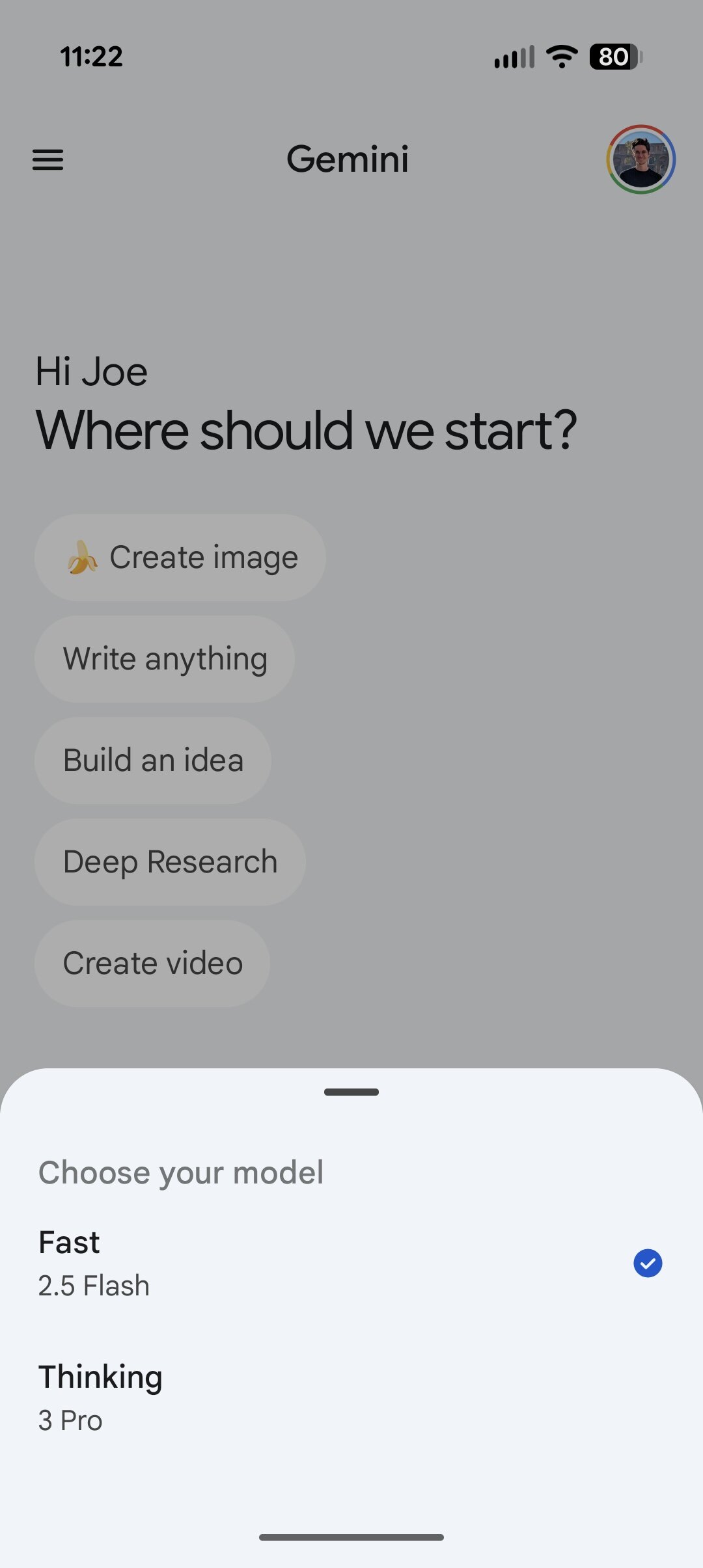Tap the Gemini title in the header
Viewport: 703px width, 1568px height.
347,159
